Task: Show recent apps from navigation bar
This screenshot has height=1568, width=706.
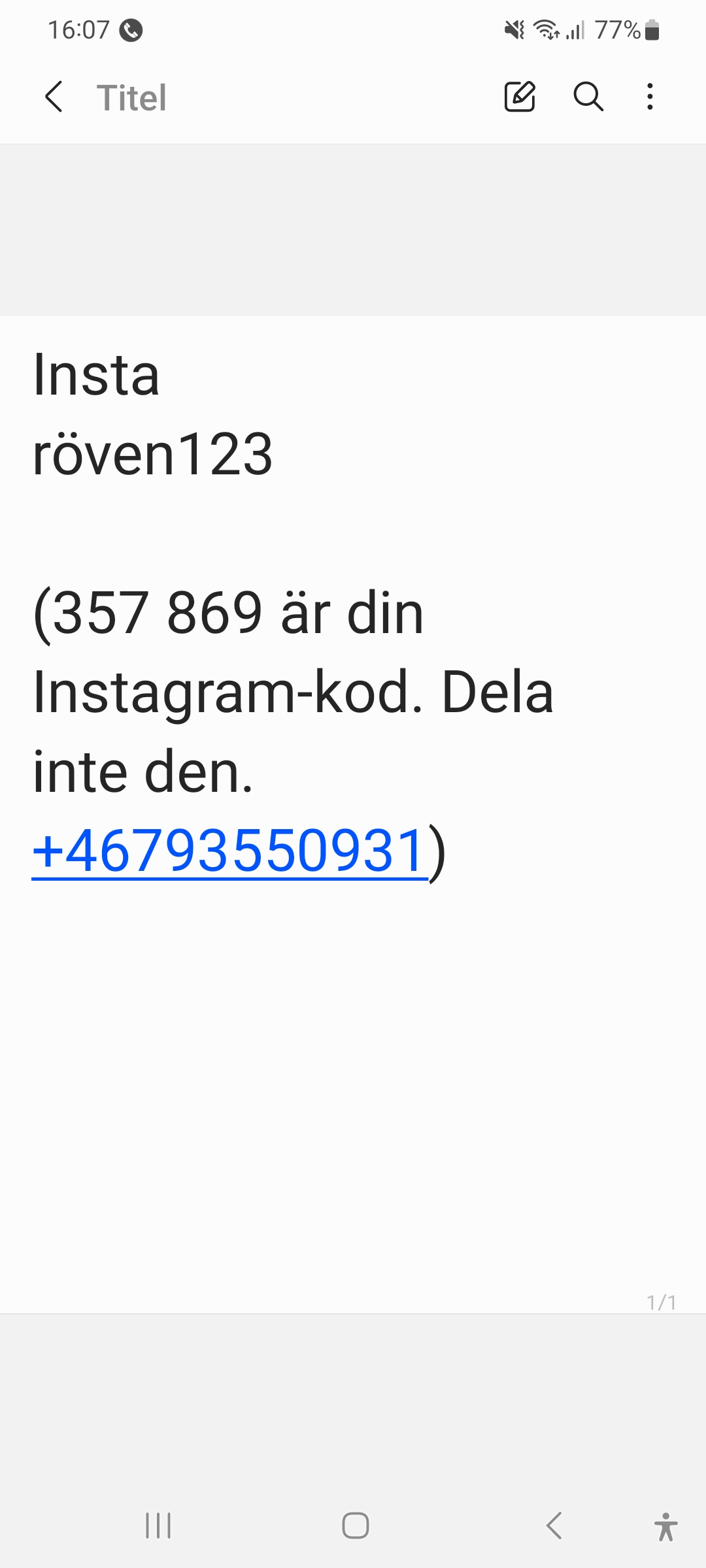Action: pos(158,1526)
